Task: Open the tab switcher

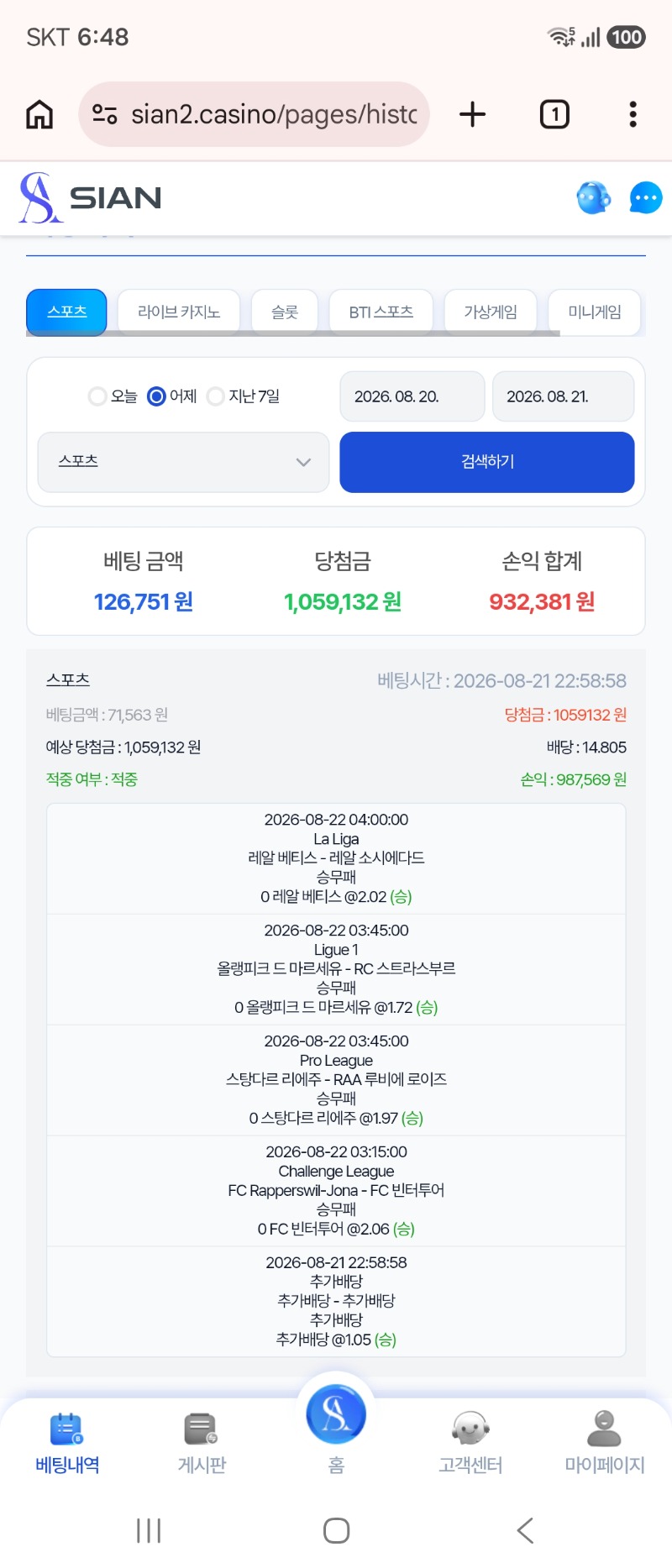Action: pos(554,114)
